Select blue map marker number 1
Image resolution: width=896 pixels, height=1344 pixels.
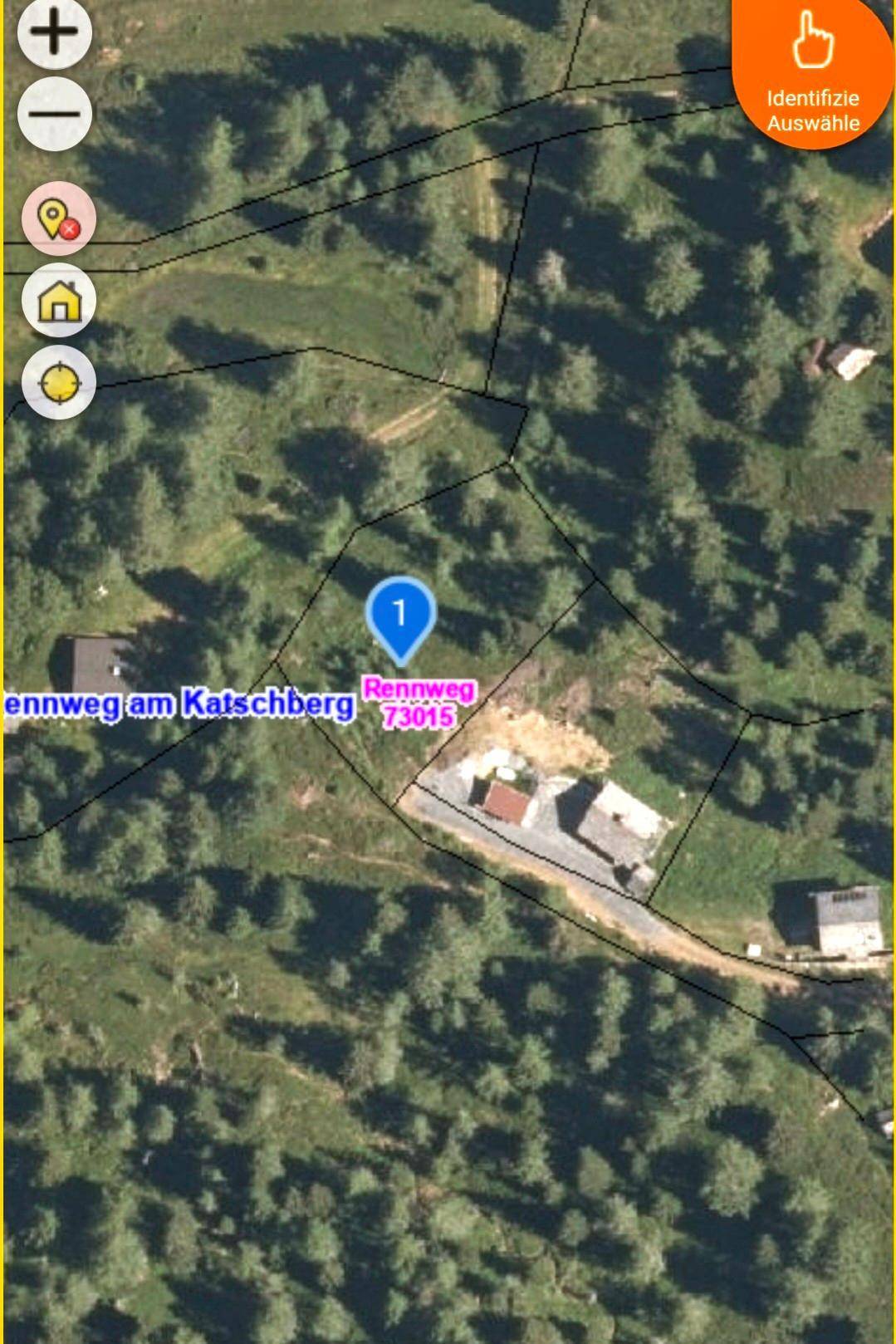401,616
